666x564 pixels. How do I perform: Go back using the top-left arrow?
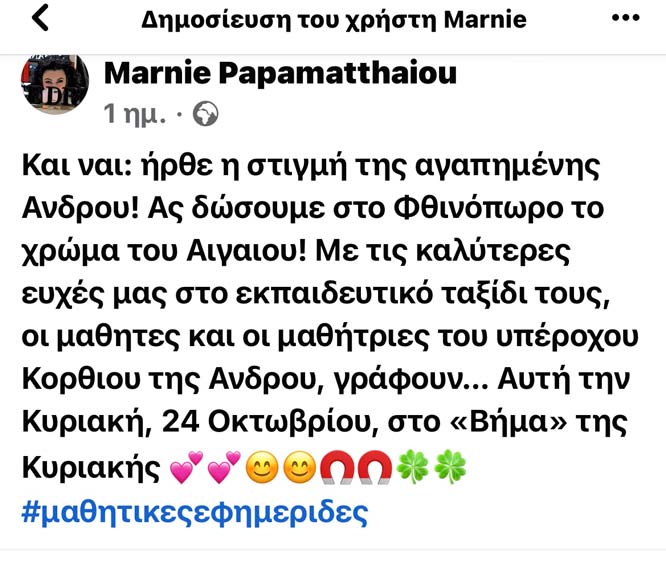[40, 19]
